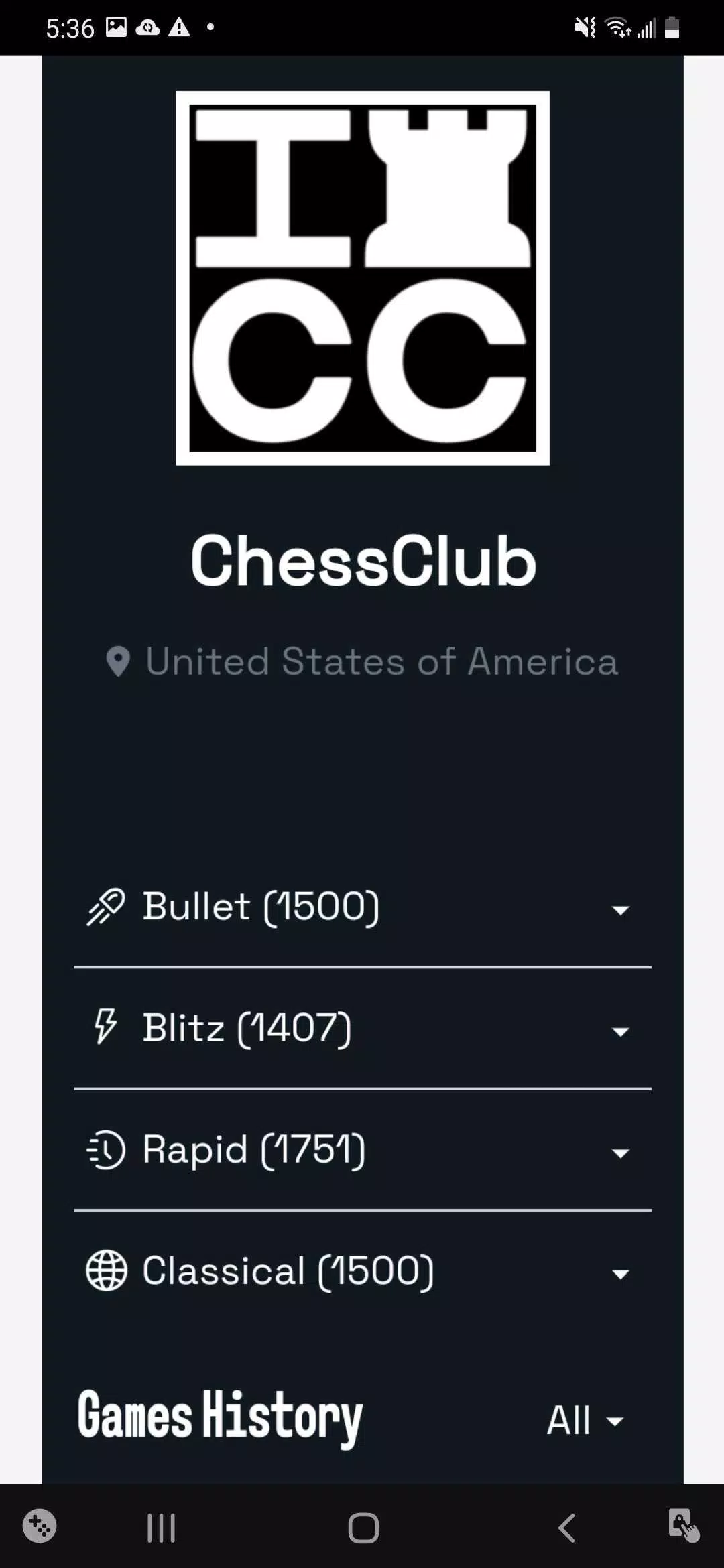Go to the home screen
This screenshot has height=1568, width=724.
[x=363, y=1528]
